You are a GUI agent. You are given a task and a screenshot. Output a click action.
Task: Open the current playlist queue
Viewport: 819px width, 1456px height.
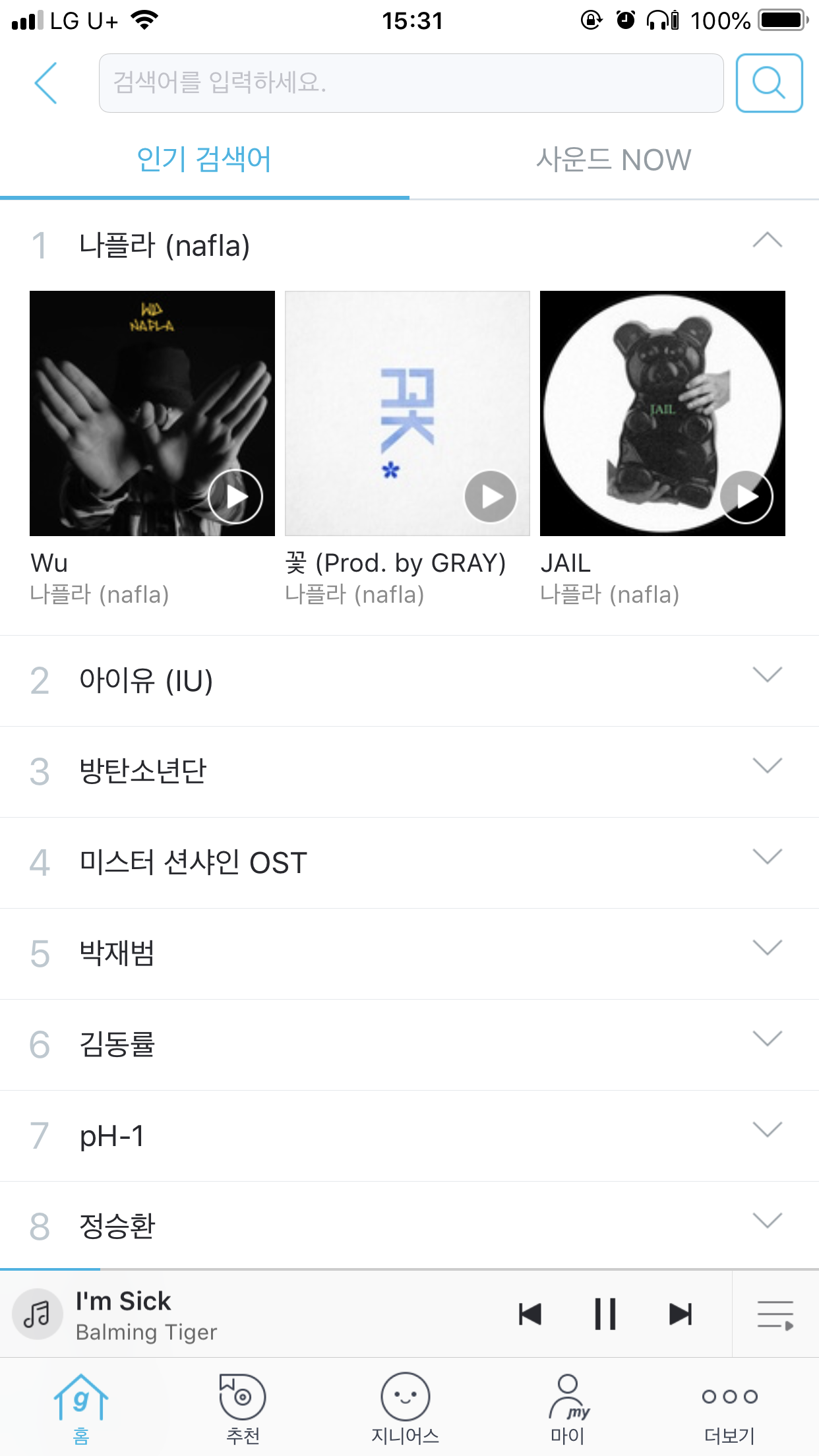(x=775, y=1314)
